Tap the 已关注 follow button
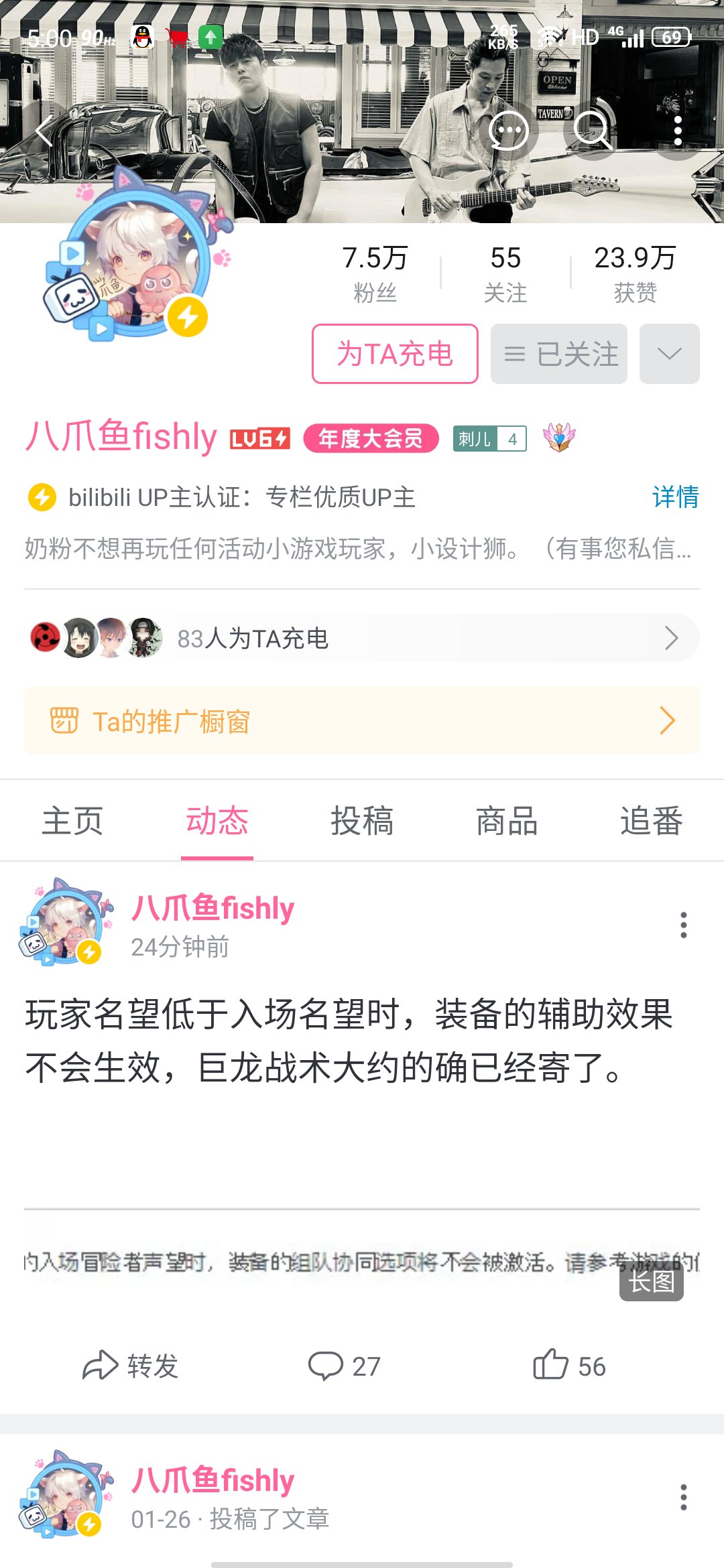 559,354
